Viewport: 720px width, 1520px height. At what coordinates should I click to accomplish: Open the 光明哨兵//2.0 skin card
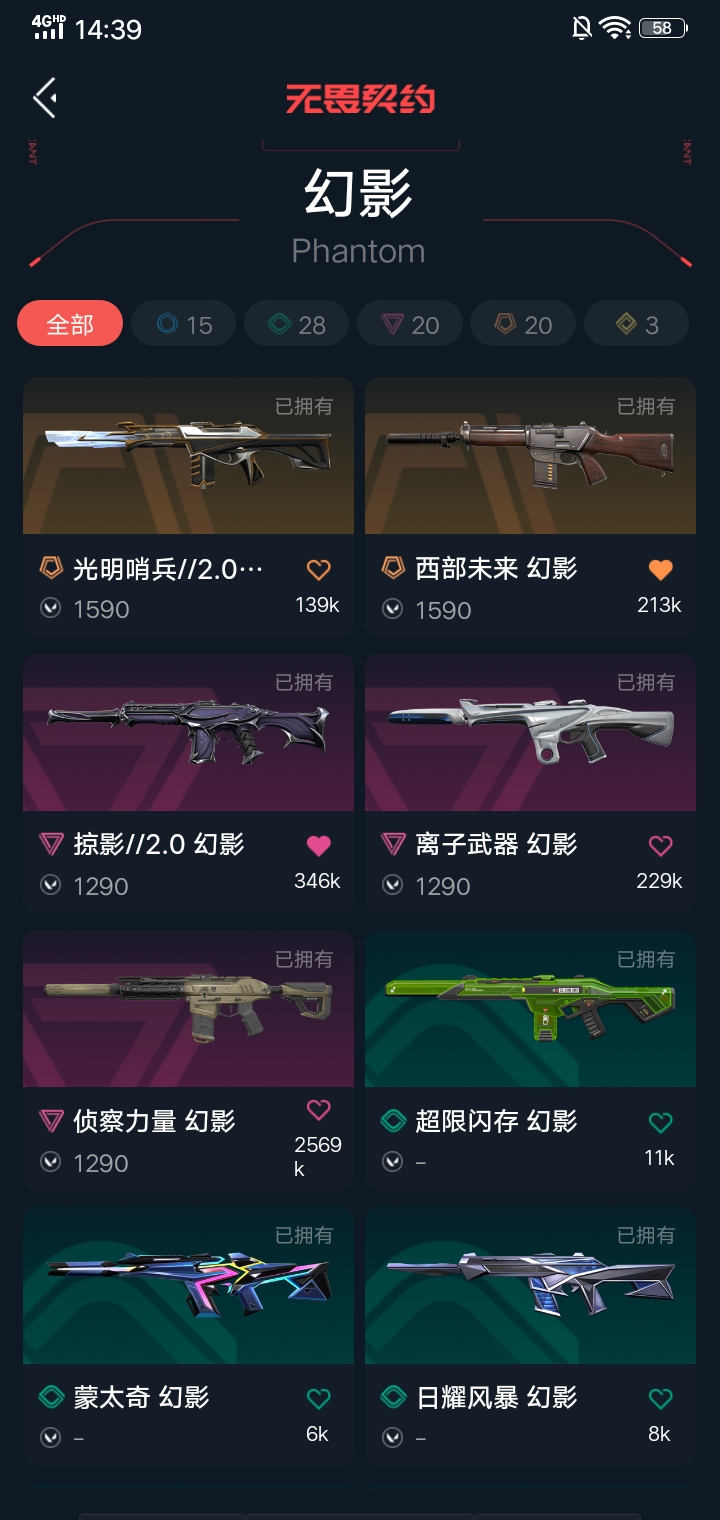coord(188,506)
